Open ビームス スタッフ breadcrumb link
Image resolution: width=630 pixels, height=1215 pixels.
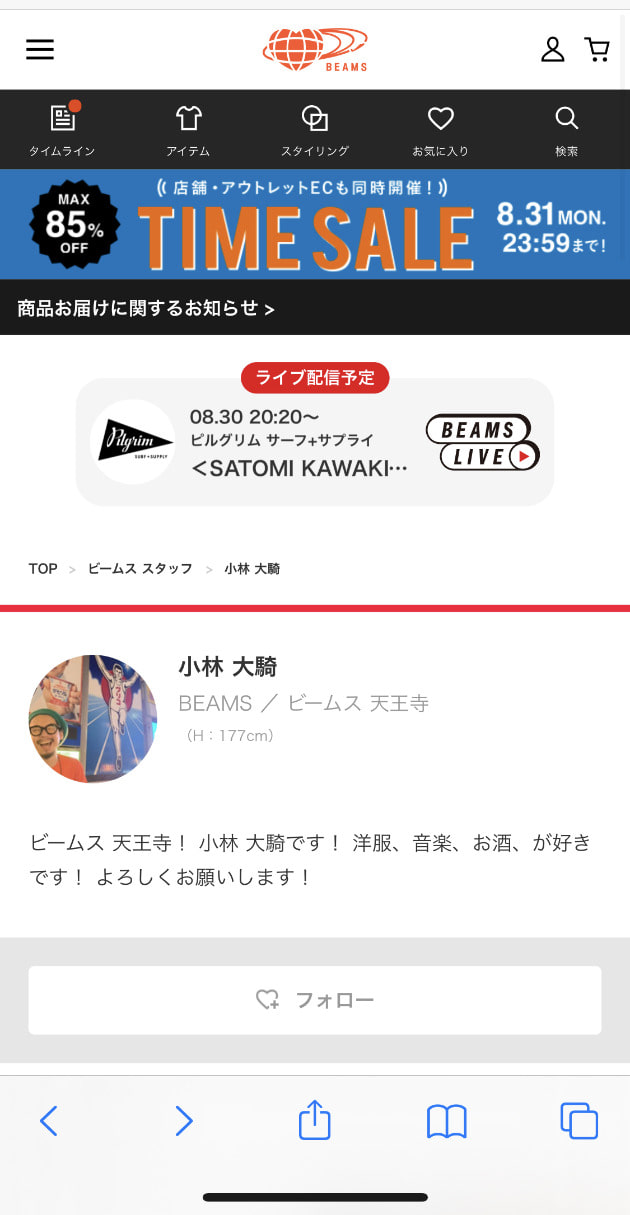point(140,568)
